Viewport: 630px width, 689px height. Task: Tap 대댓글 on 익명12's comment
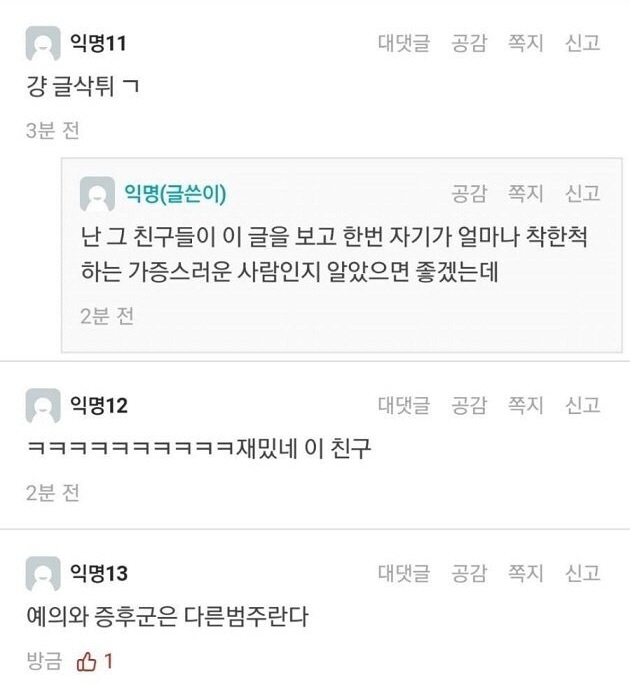click(404, 405)
